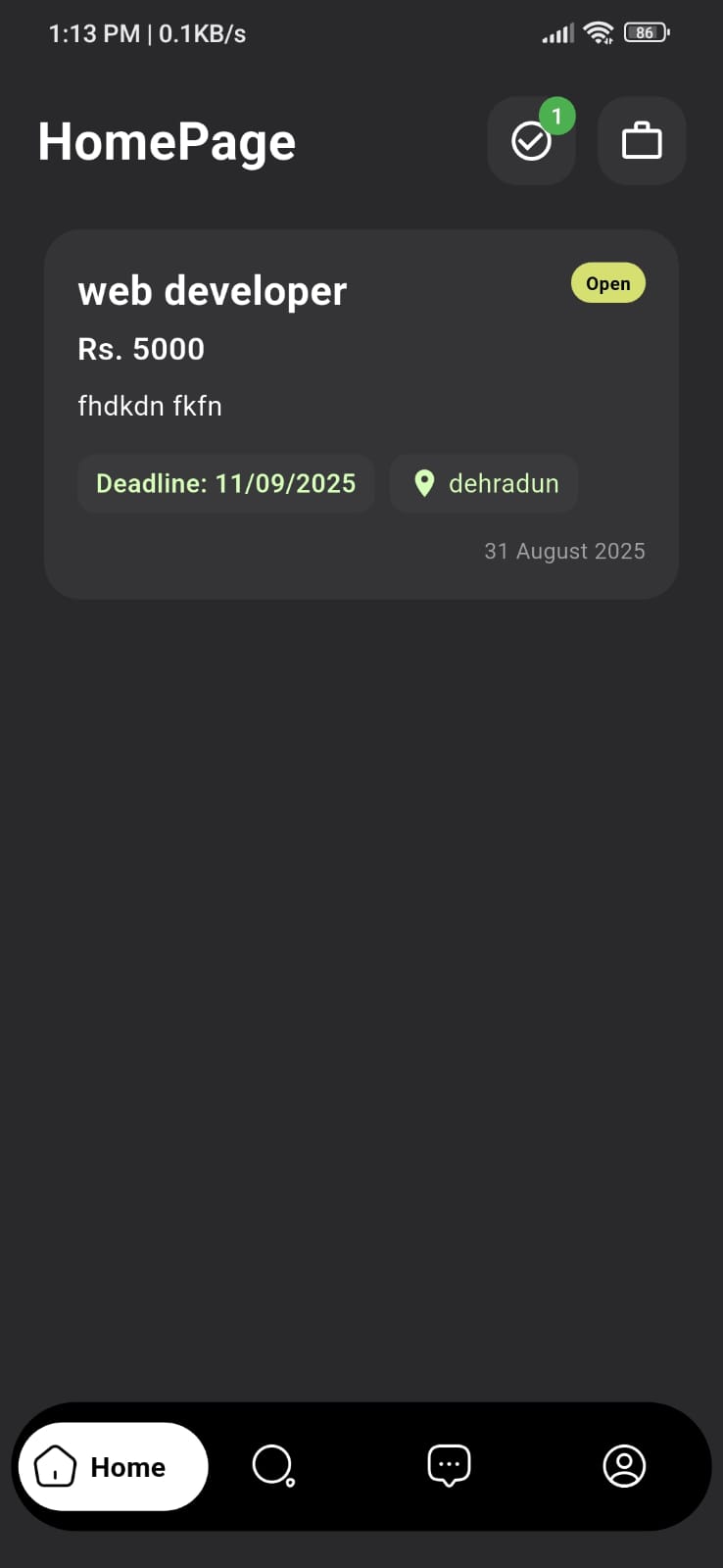Go to the profile tab

[624, 1466]
